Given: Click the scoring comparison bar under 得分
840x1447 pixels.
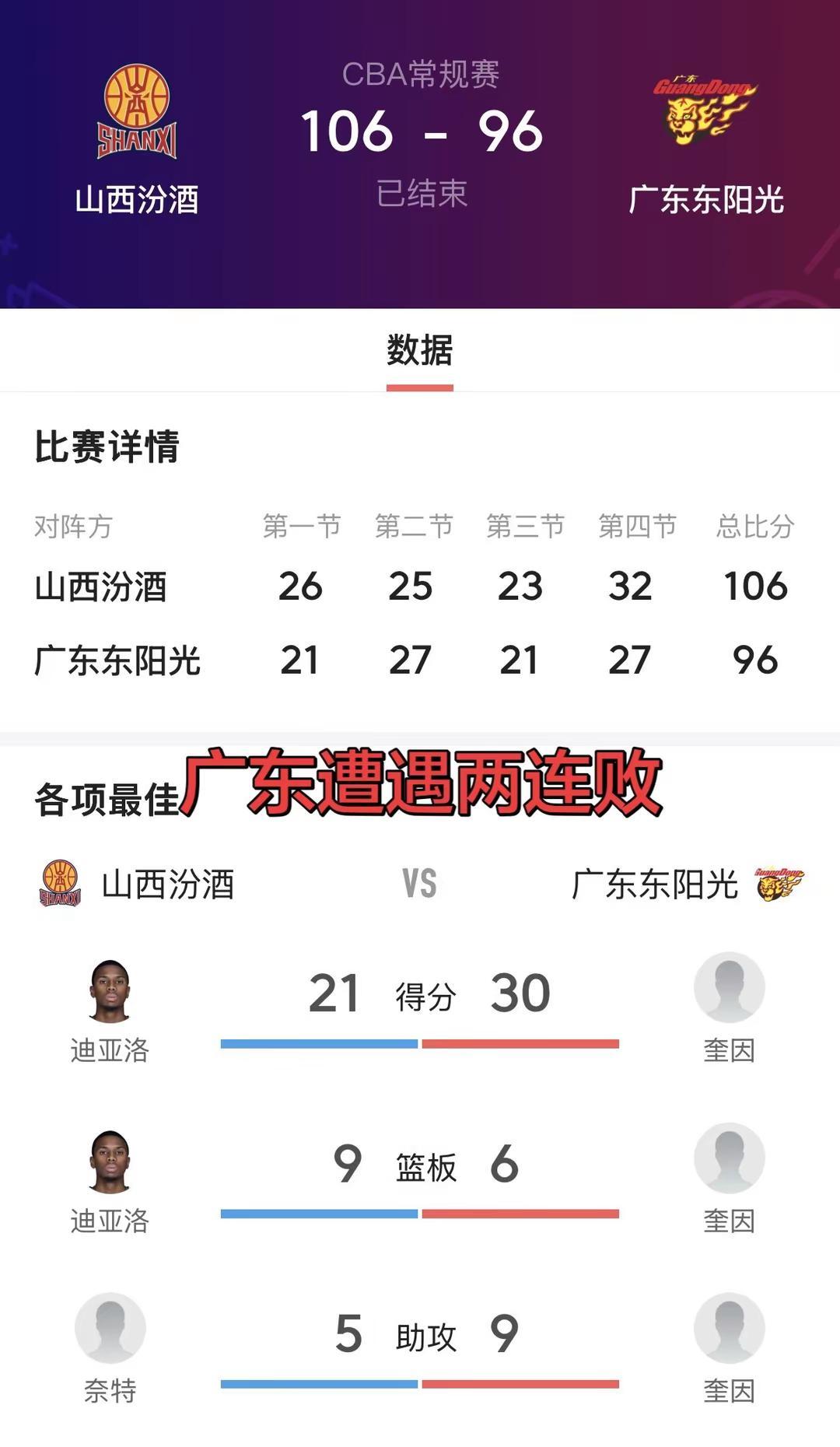Looking at the screenshot, I should tap(420, 1039).
